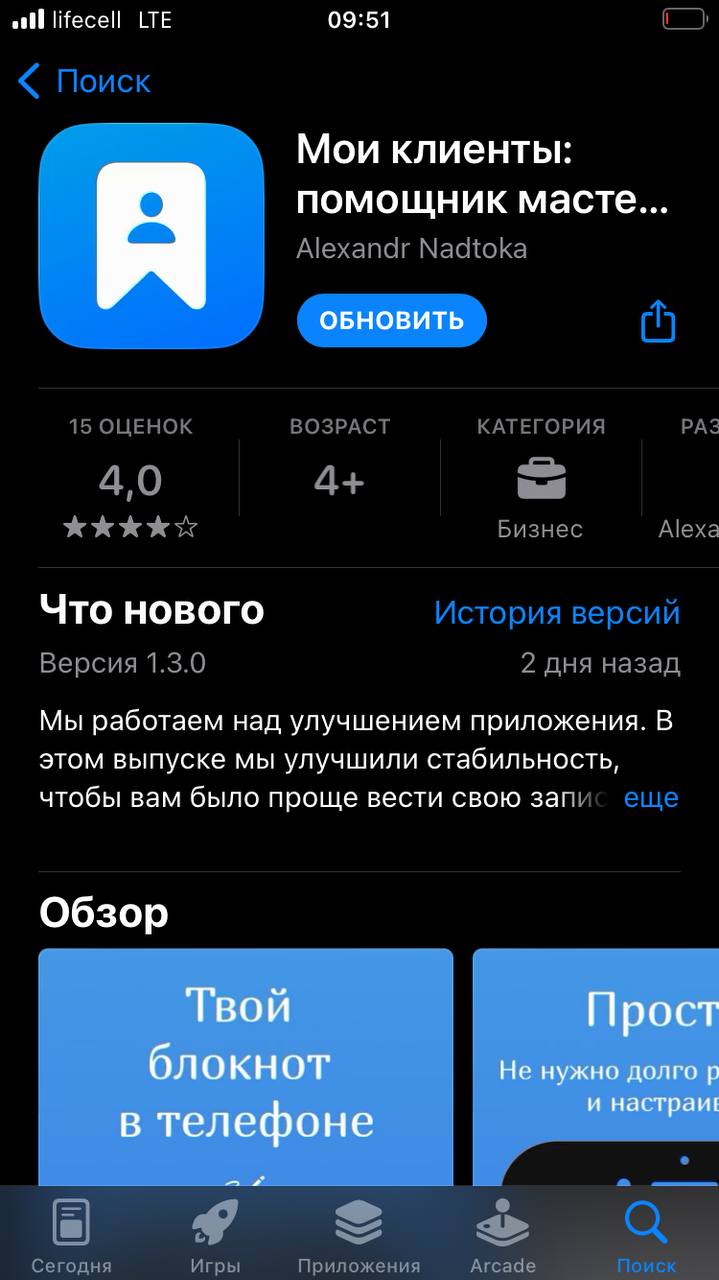The height and width of the screenshot is (1280, 719).
Task: Open the Бизнес category
Action: [540, 478]
